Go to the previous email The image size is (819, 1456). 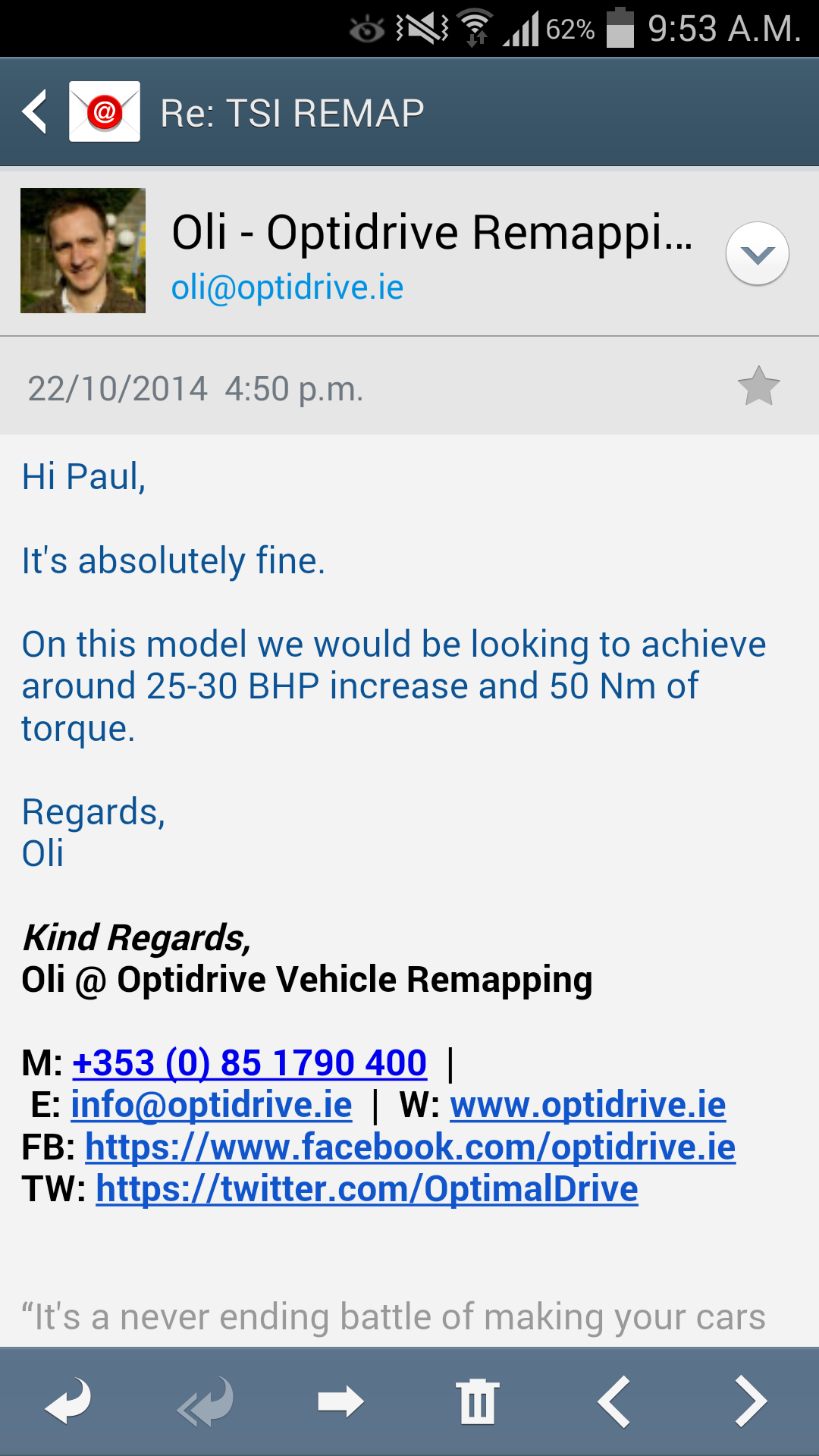(614, 1401)
